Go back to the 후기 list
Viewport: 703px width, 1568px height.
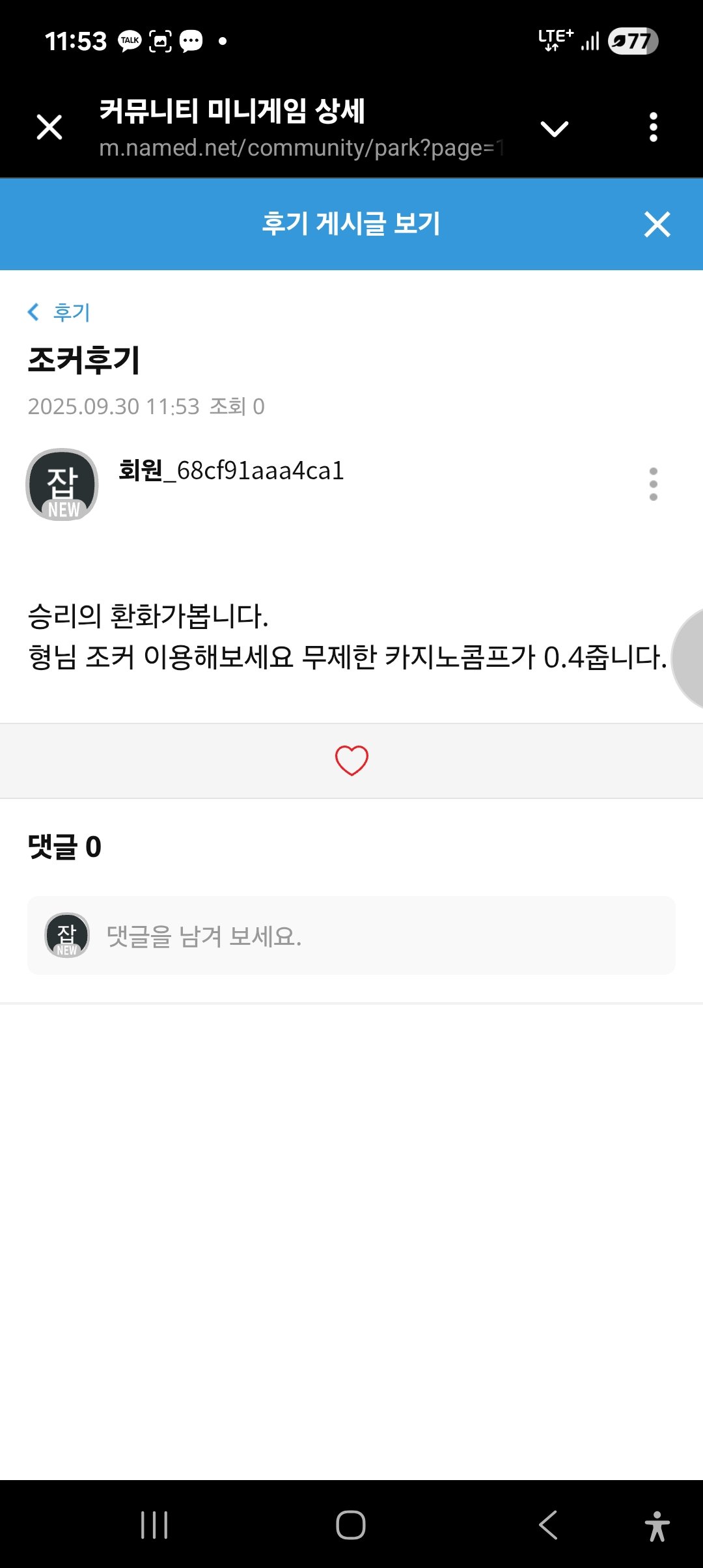coord(59,313)
